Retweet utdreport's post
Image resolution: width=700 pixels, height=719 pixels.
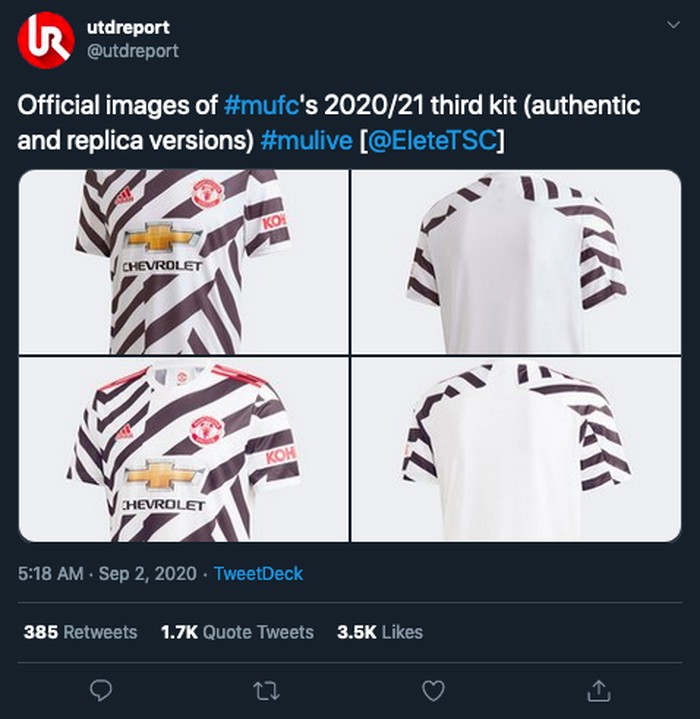click(267, 690)
